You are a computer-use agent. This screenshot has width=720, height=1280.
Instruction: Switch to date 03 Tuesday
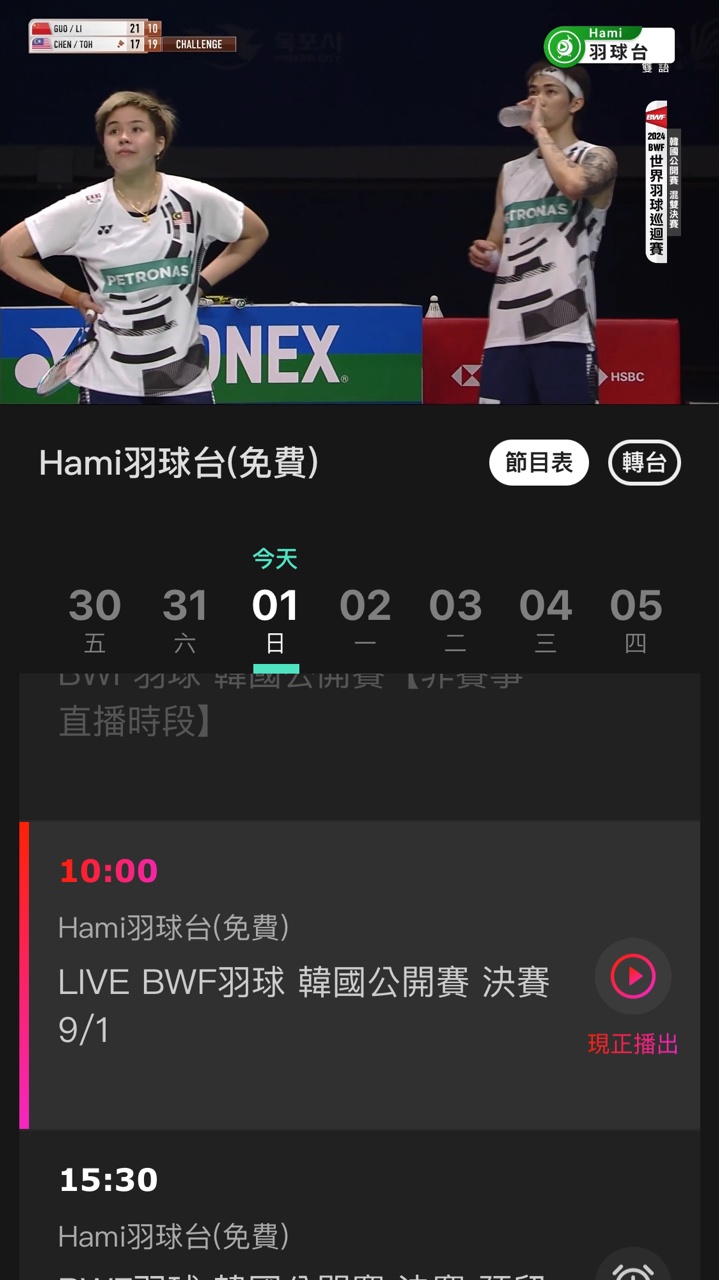(455, 618)
